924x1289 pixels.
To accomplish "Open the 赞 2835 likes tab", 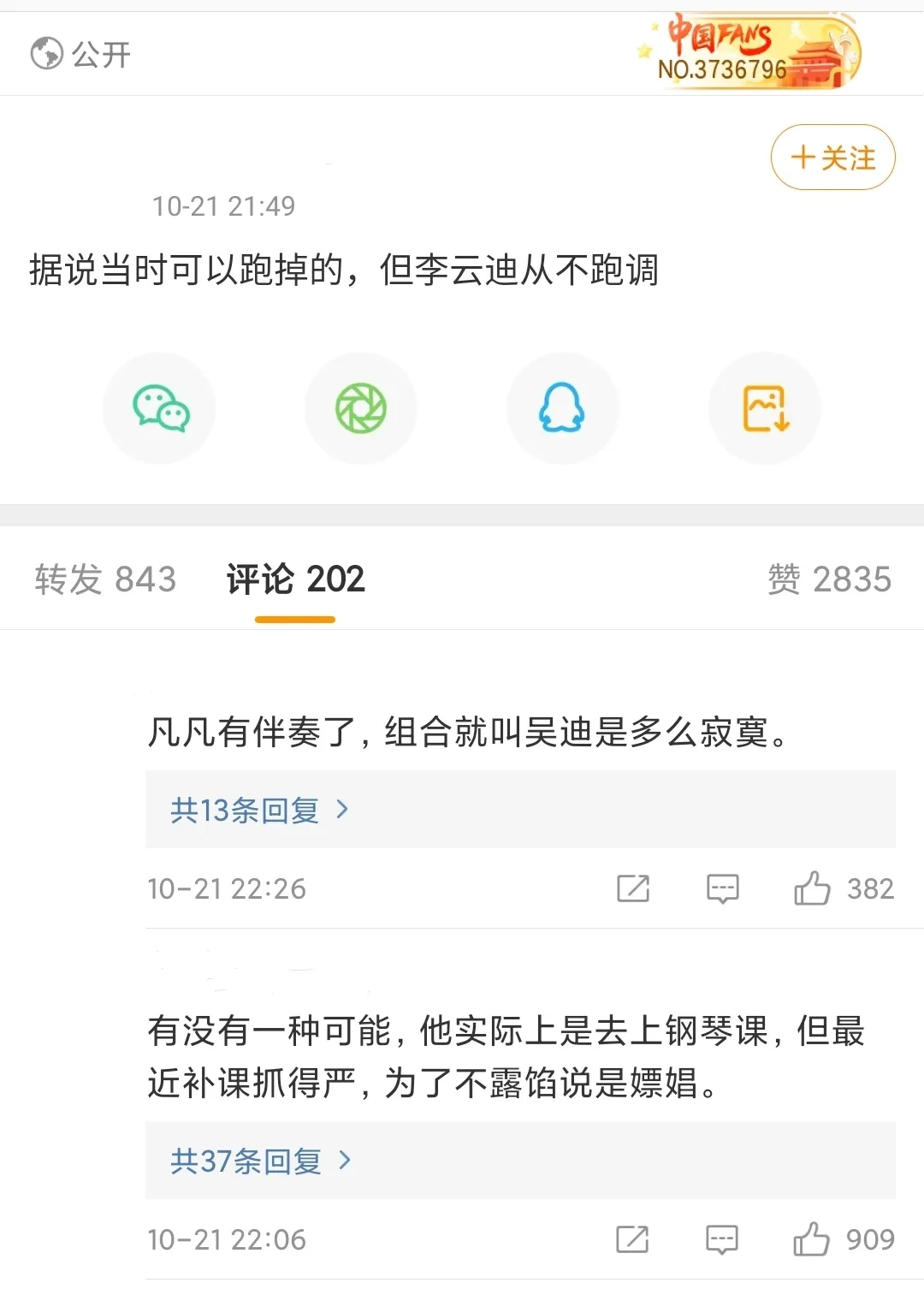I will click(x=828, y=579).
